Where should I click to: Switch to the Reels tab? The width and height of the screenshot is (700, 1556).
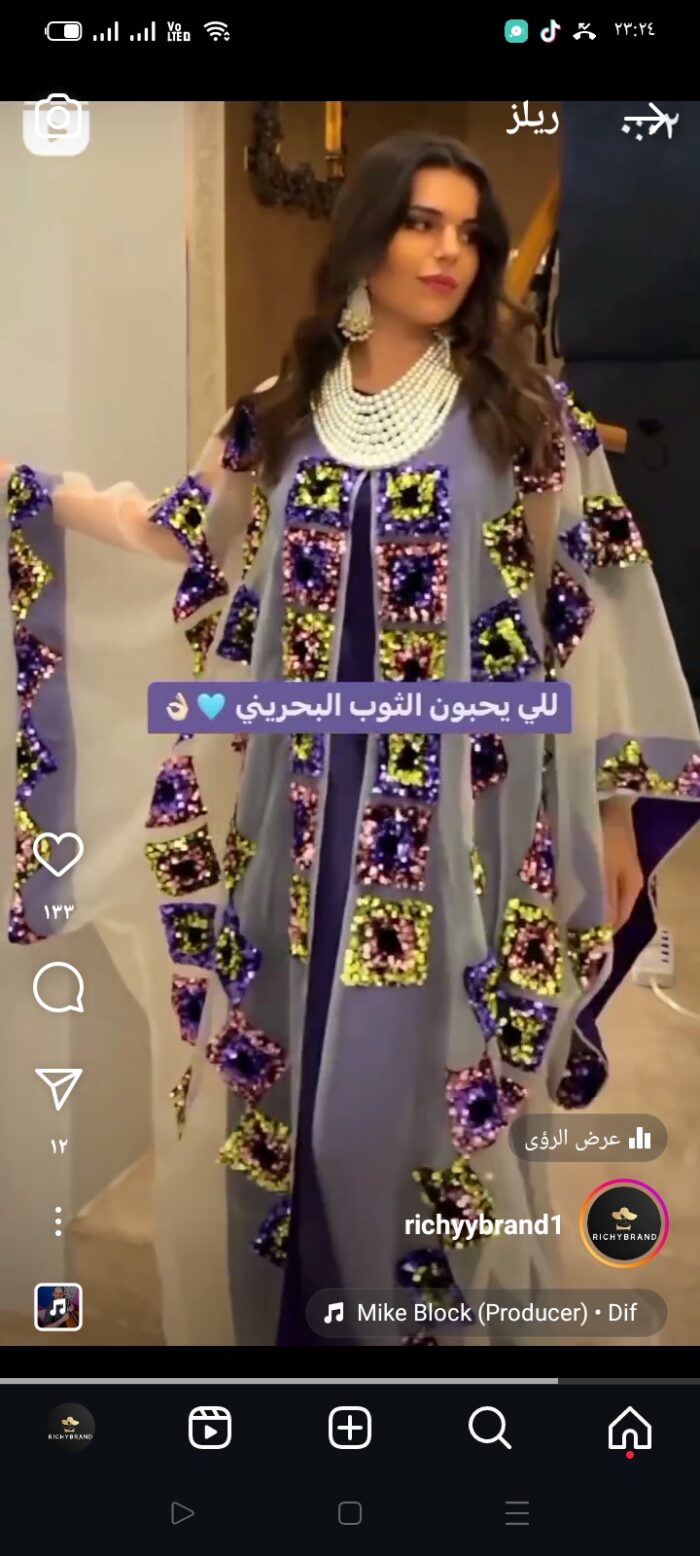[x=210, y=1428]
